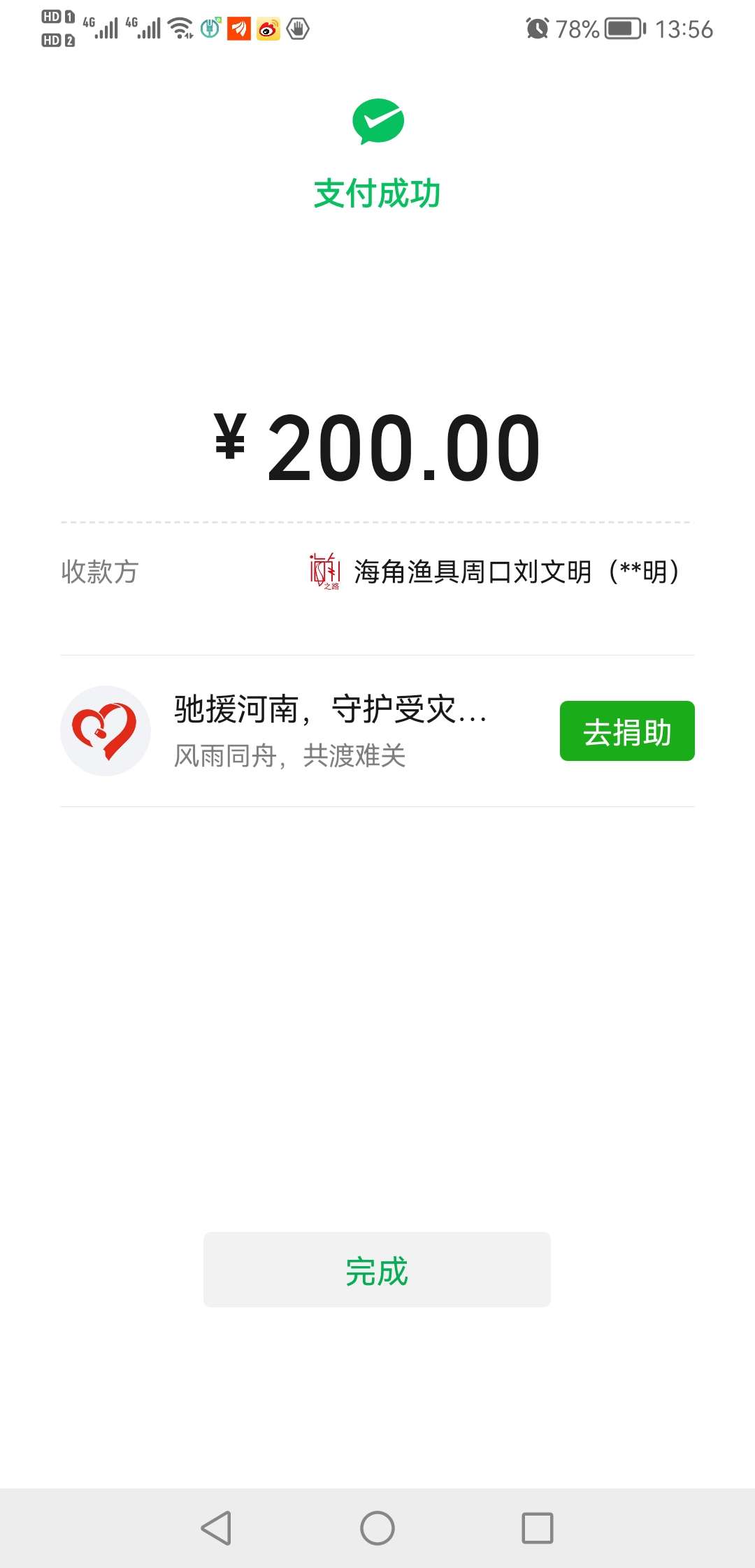
Task: Go back using the system back button
Action: (216, 1528)
